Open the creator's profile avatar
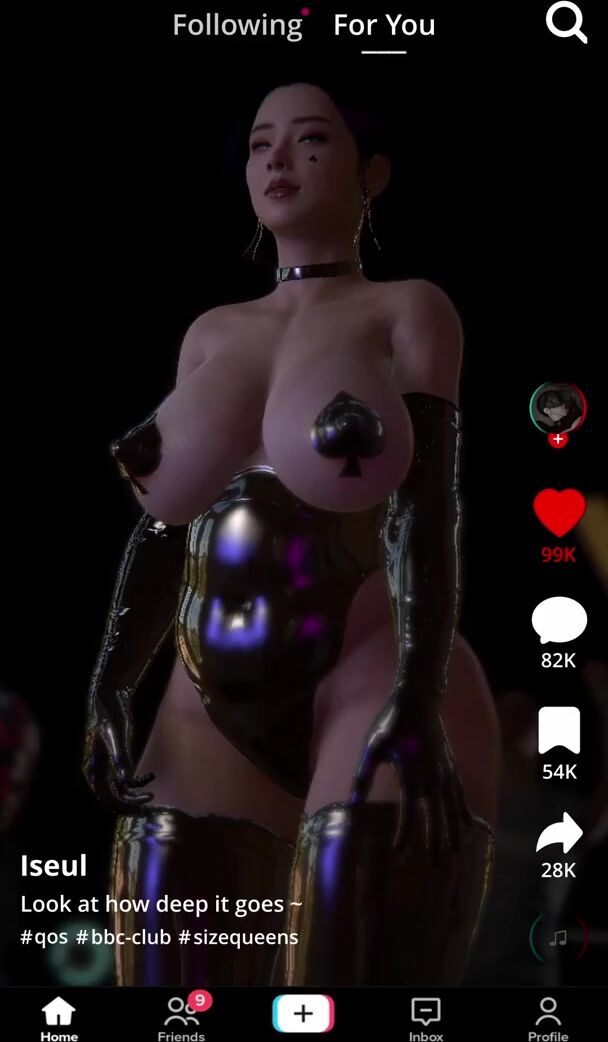The height and width of the screenshot is (1042, 608). pos(557,407)
